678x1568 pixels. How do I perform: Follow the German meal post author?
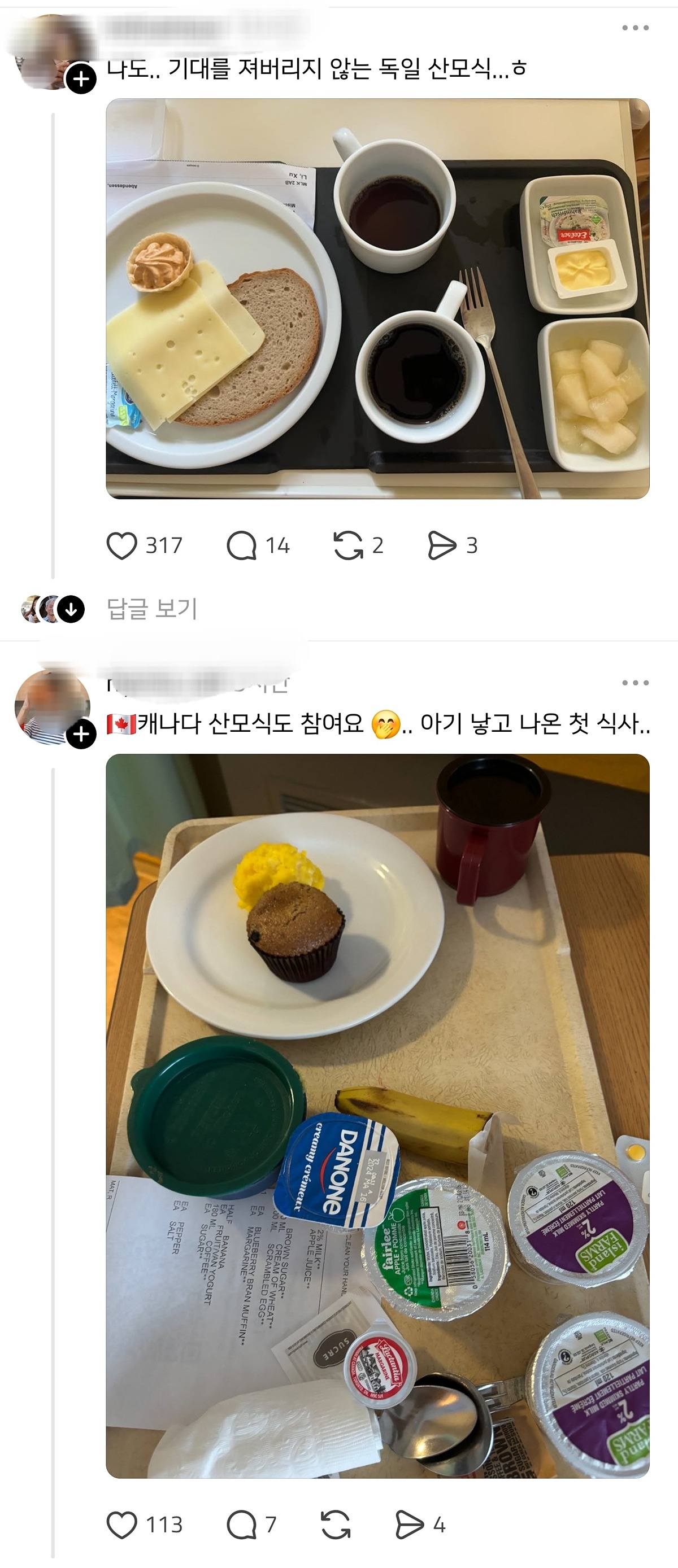(81, 79)
